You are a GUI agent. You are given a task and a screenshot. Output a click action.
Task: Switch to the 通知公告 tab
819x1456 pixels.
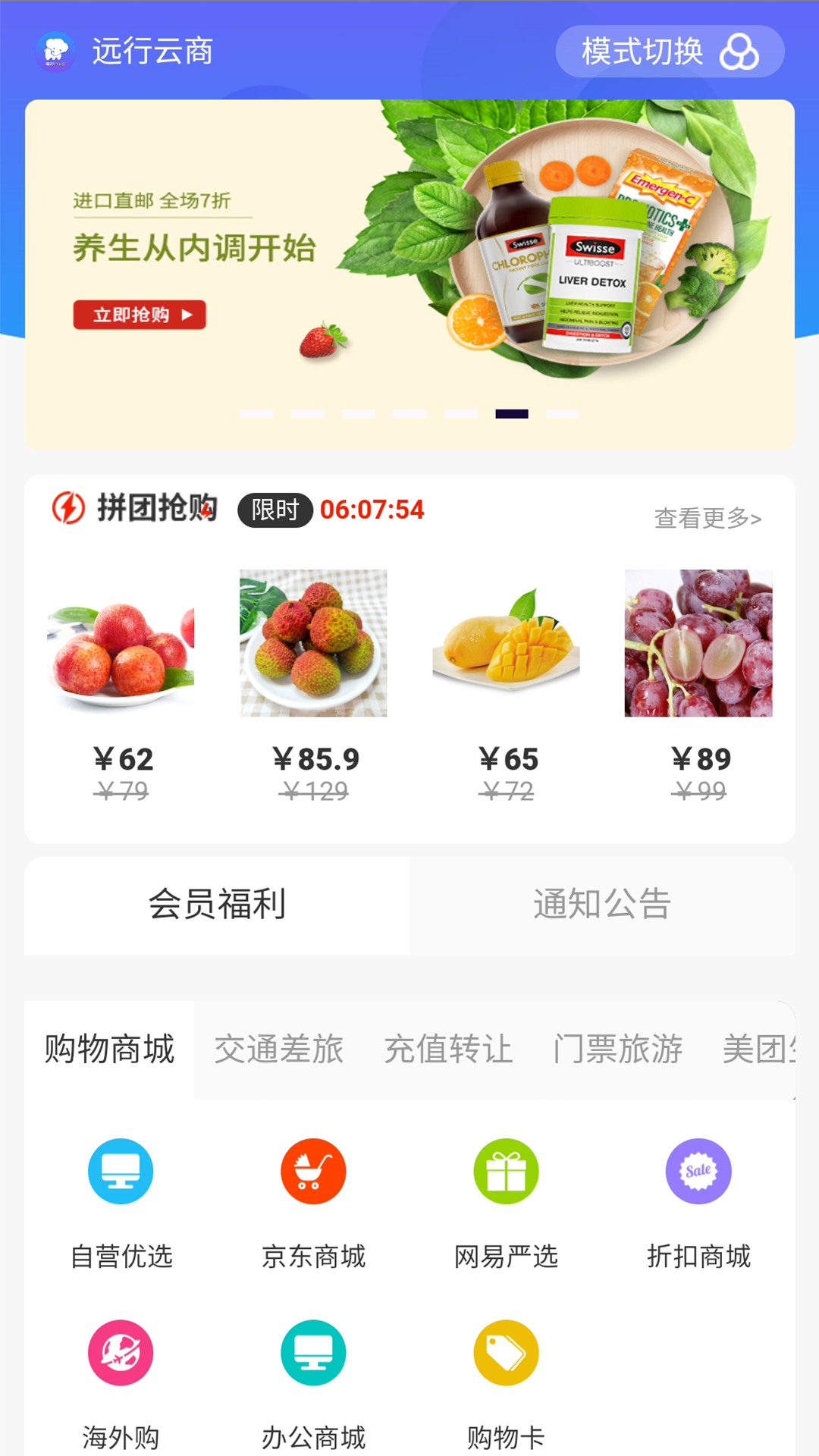(603, 904)
